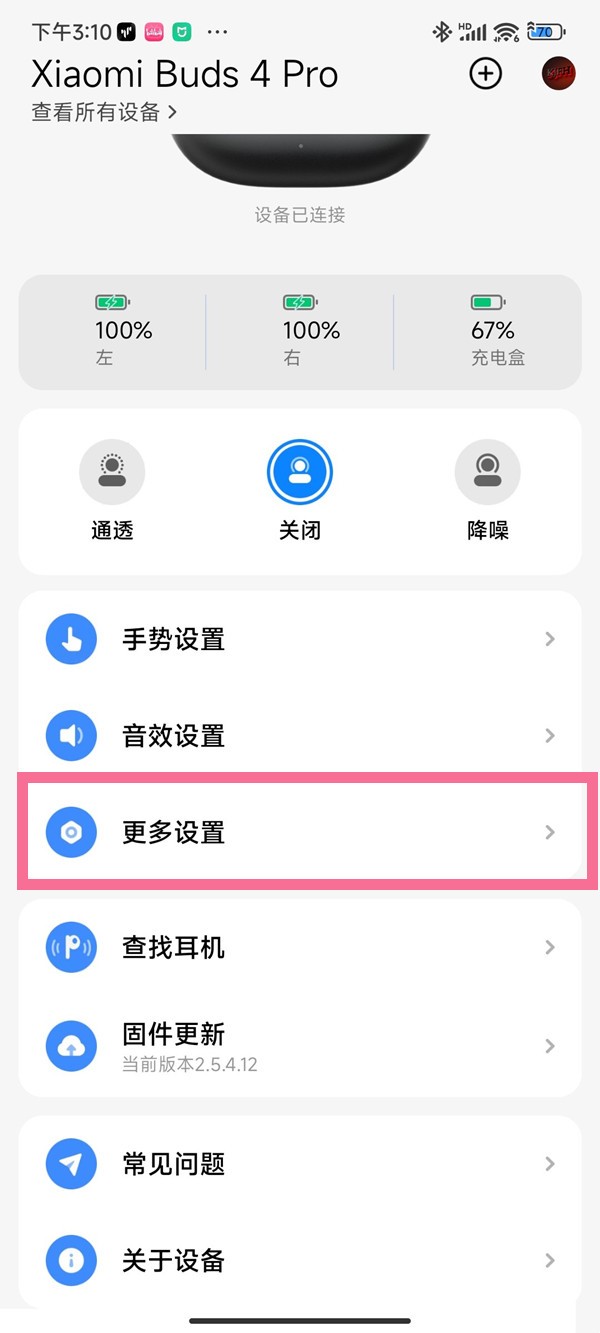Open 关于设备 about device
Image resolution: width=600 pixels, height=1333 pixels.
pyautogui.click(x=300, y=1260)
